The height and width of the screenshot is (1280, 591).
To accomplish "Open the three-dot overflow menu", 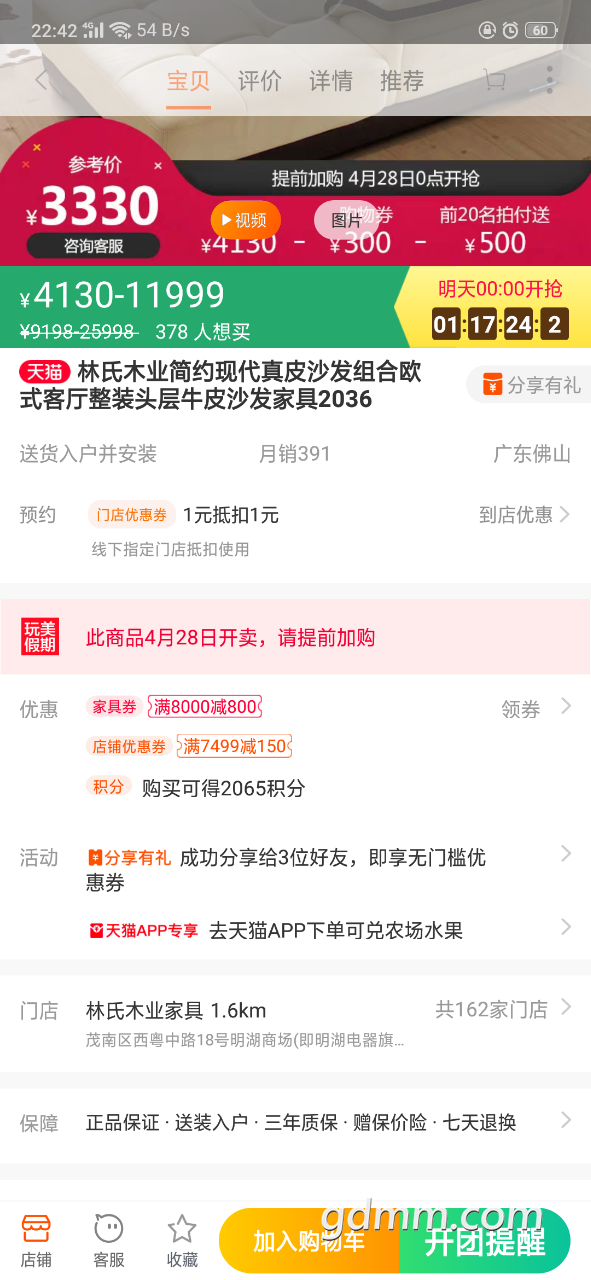I will click(549, 80).
